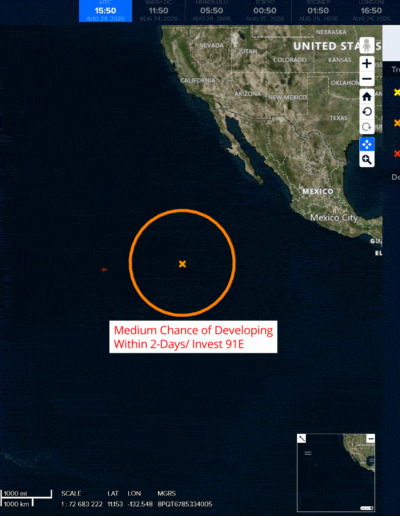Viewport: 400px width, 516px height.
Task: Collapse the overview map with its minus button
Action: [x=371, y=438]
